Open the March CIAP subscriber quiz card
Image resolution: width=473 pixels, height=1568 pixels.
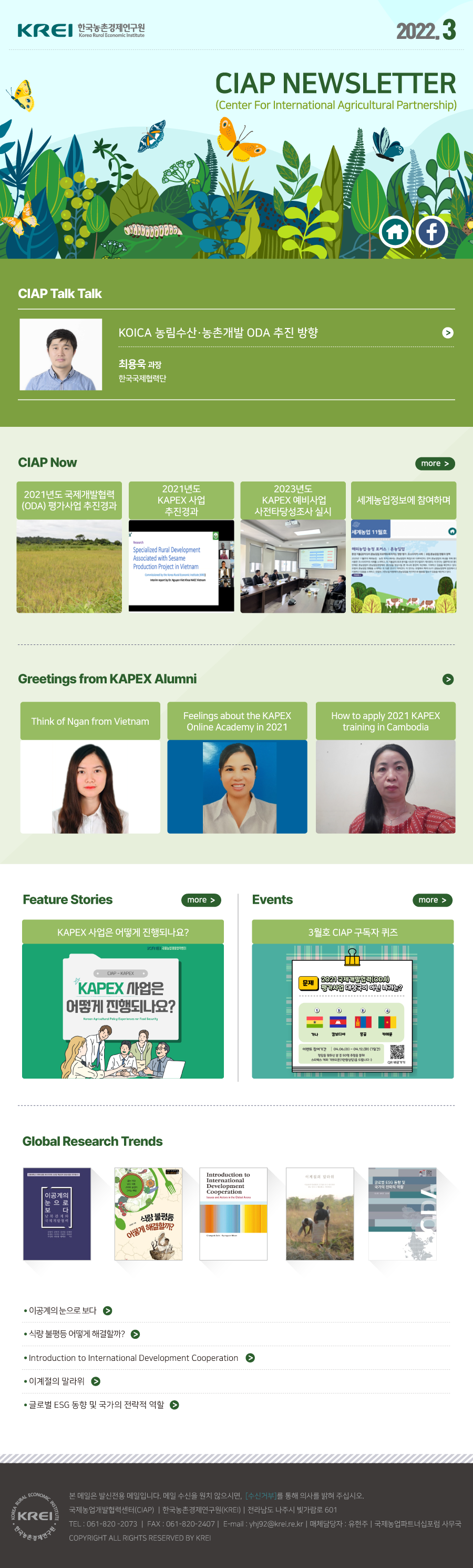[x=353, y=998]
